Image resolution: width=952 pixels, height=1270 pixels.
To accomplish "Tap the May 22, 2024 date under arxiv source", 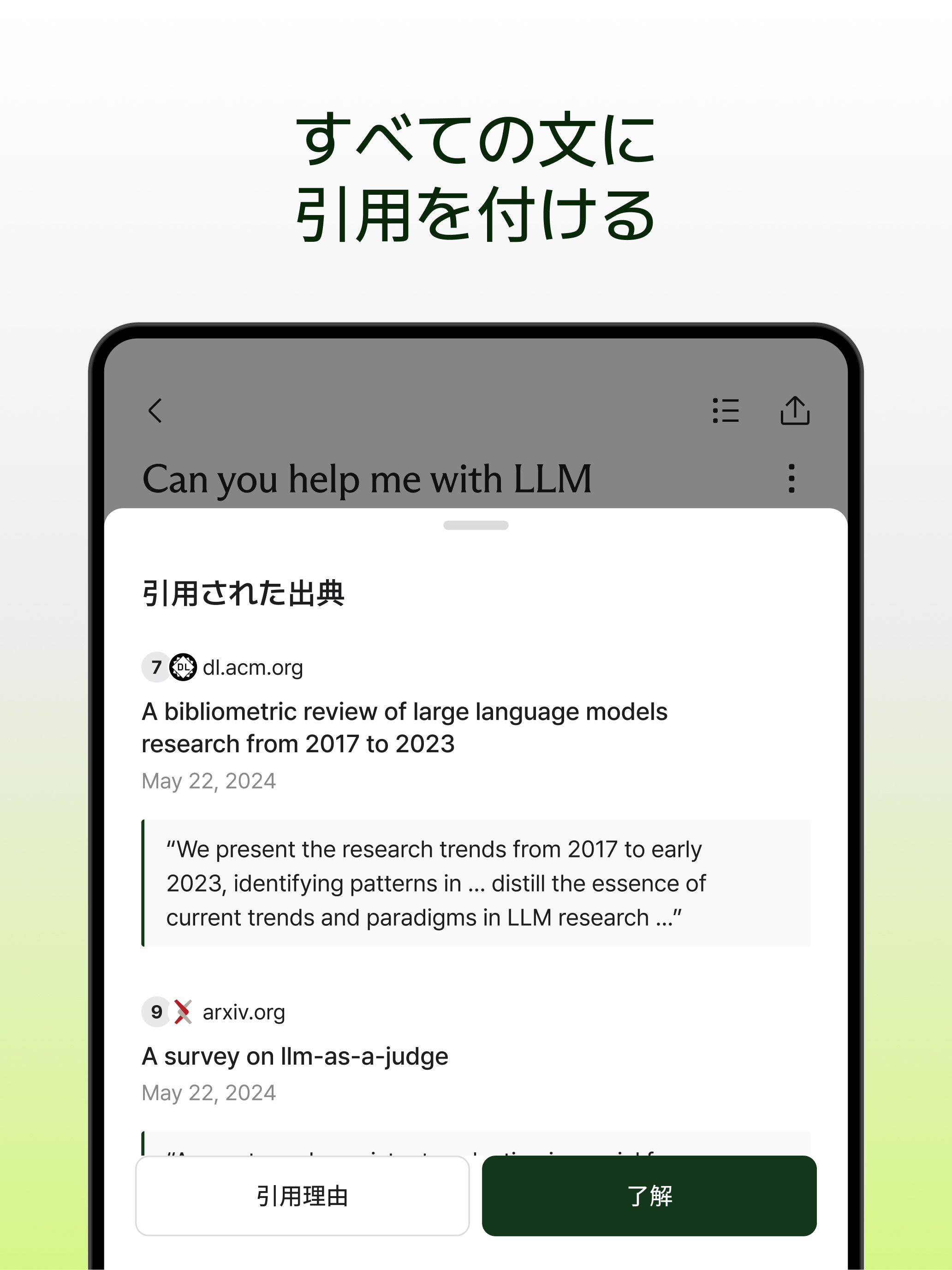I will pyautogui.click(x=208, y=1093).
